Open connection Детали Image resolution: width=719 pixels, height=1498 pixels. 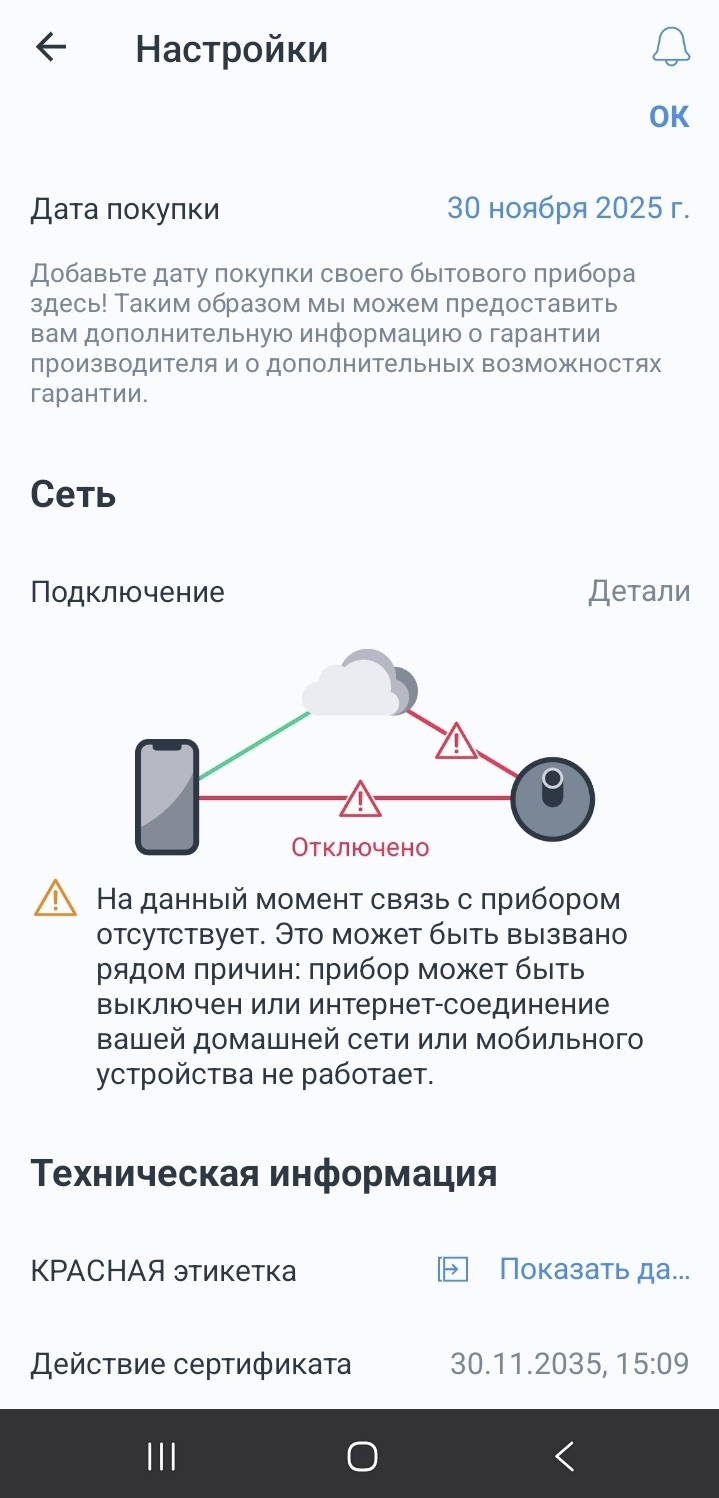pos(639,591)
